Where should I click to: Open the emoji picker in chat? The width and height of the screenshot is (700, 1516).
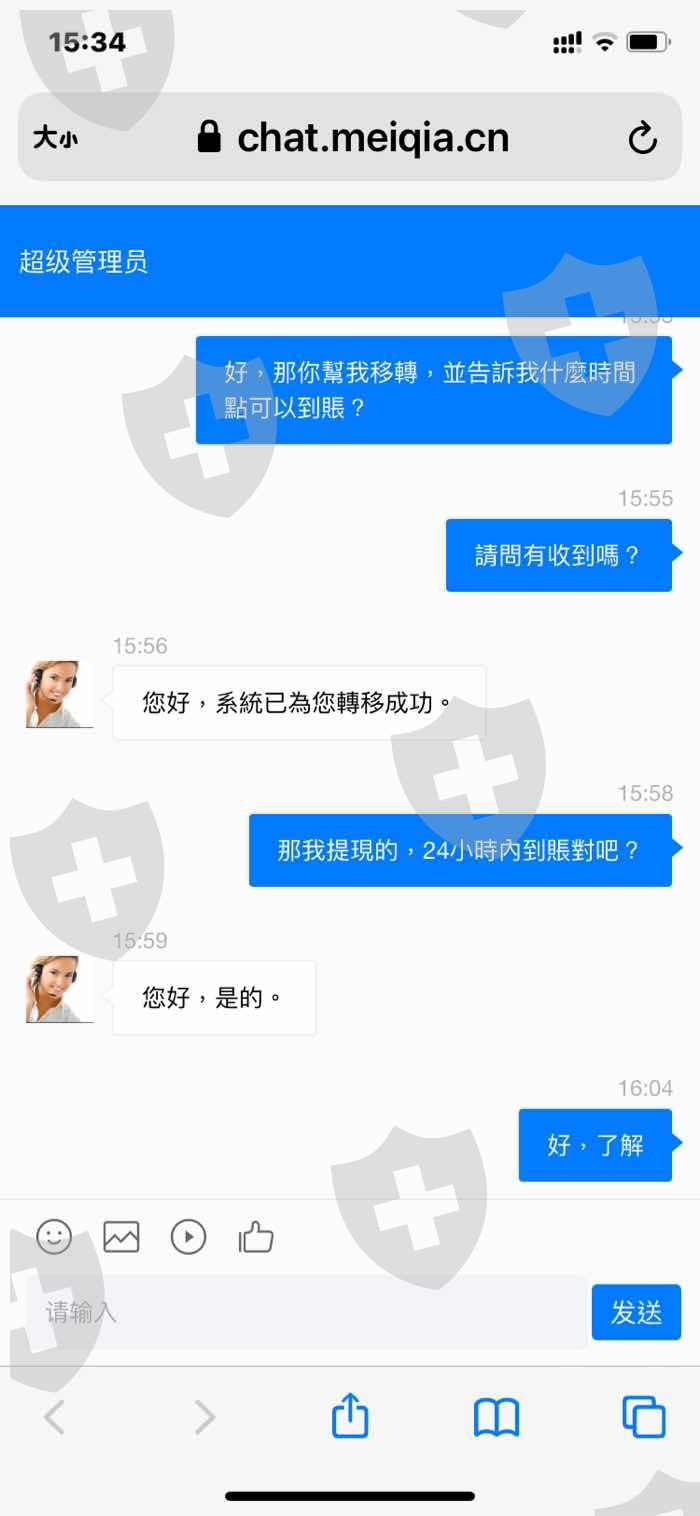tap(54, 1237)
